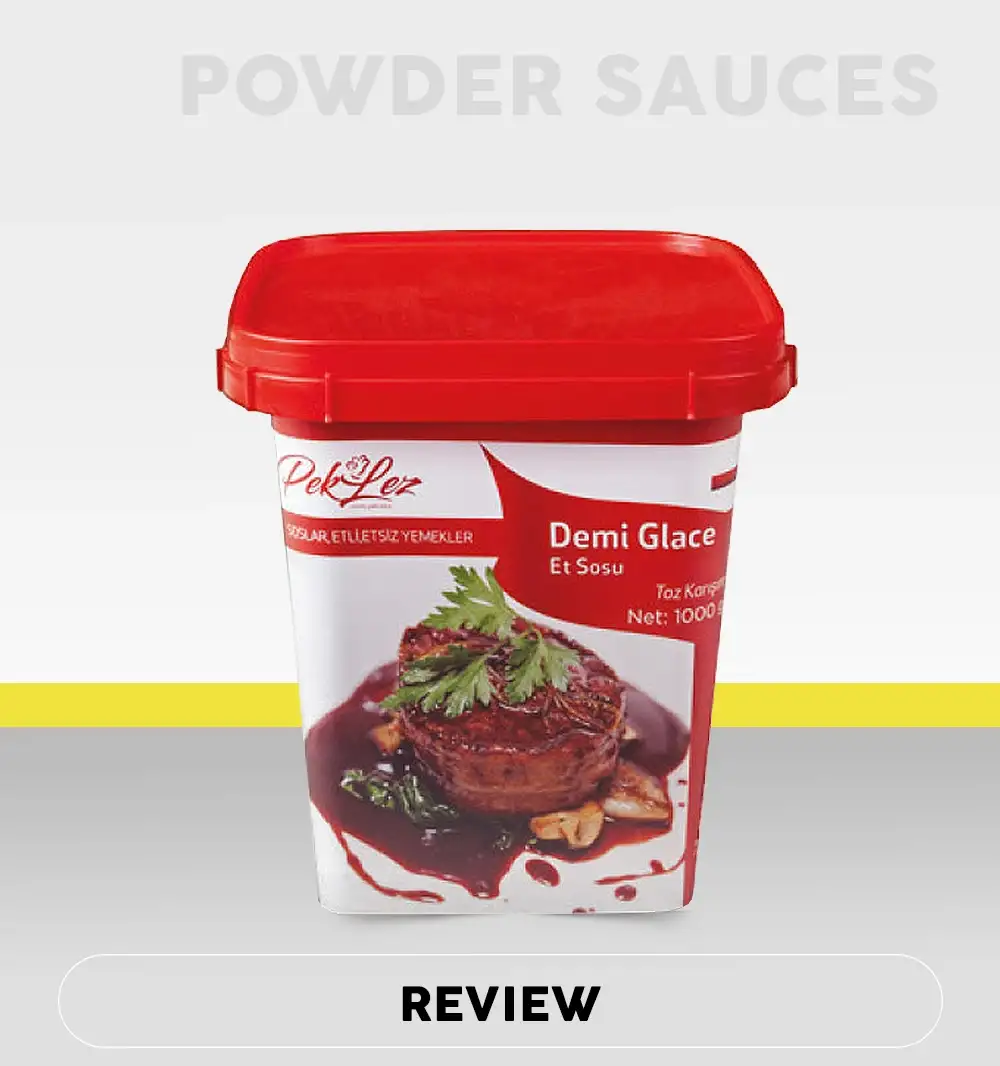Image resolution: width=1000 pixels, height=1066 pixels.
Task: Tap the Review button
Action: [500, 1001]
